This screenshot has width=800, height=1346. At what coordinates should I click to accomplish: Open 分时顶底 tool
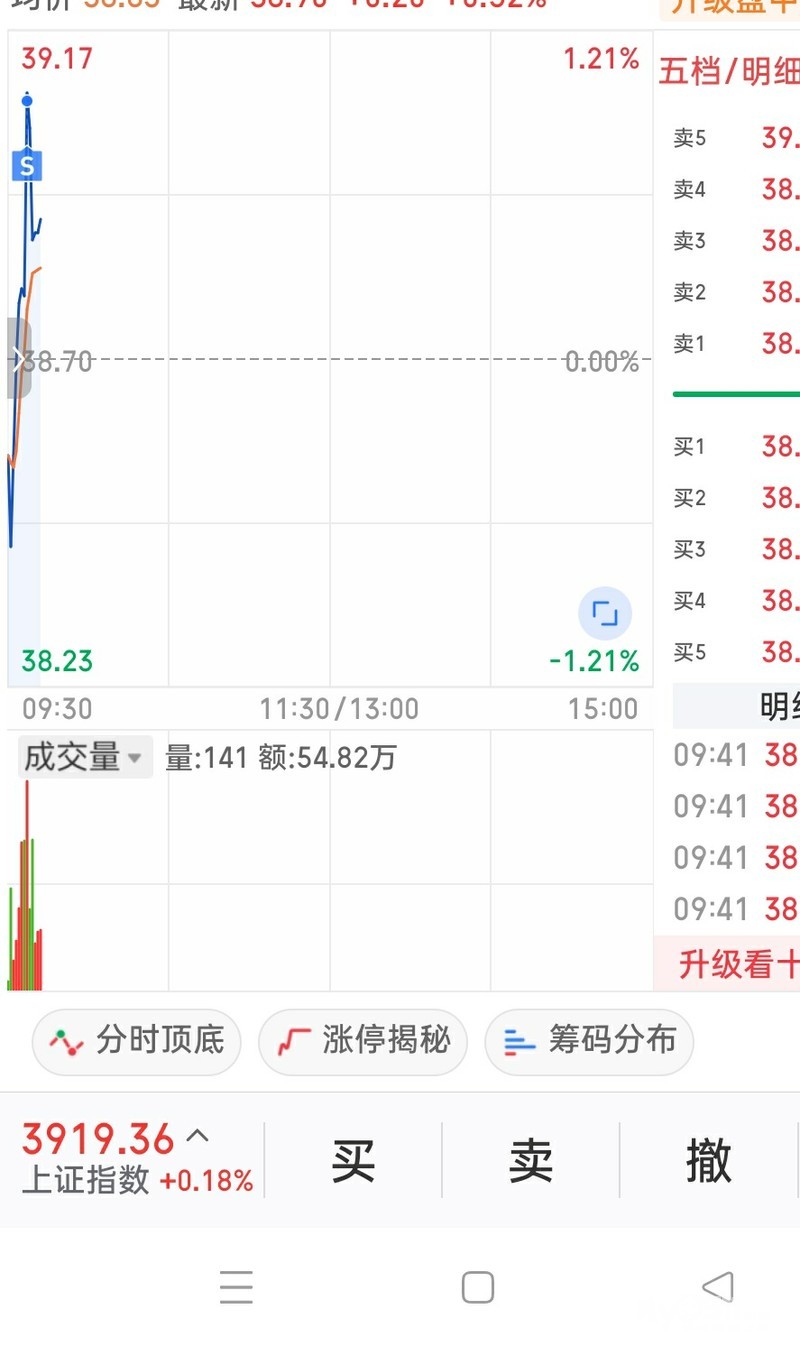pos(136,1041)
